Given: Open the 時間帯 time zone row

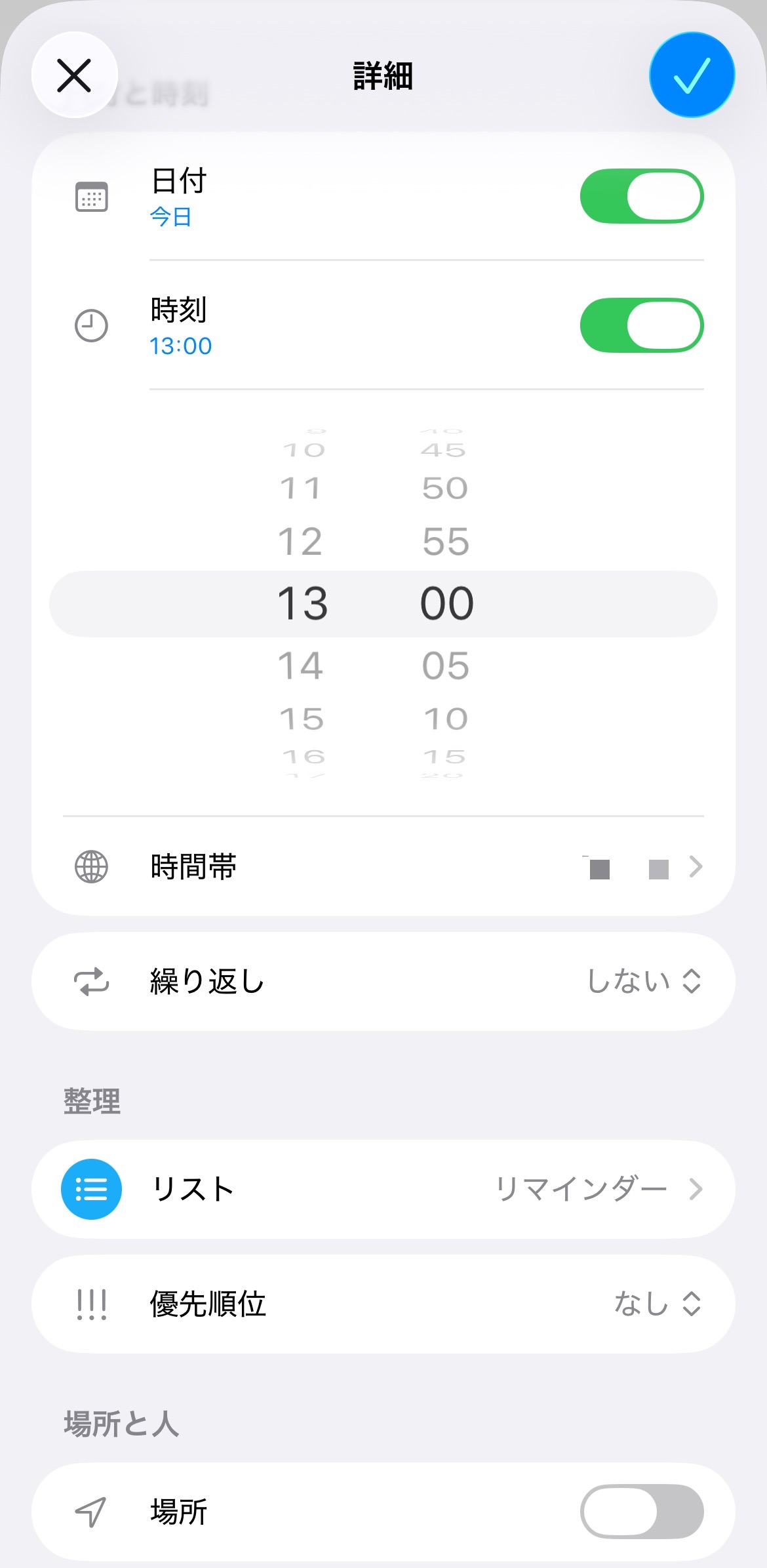Looking at the screenshot, I should pyautogui.click(x=383, y=867).
